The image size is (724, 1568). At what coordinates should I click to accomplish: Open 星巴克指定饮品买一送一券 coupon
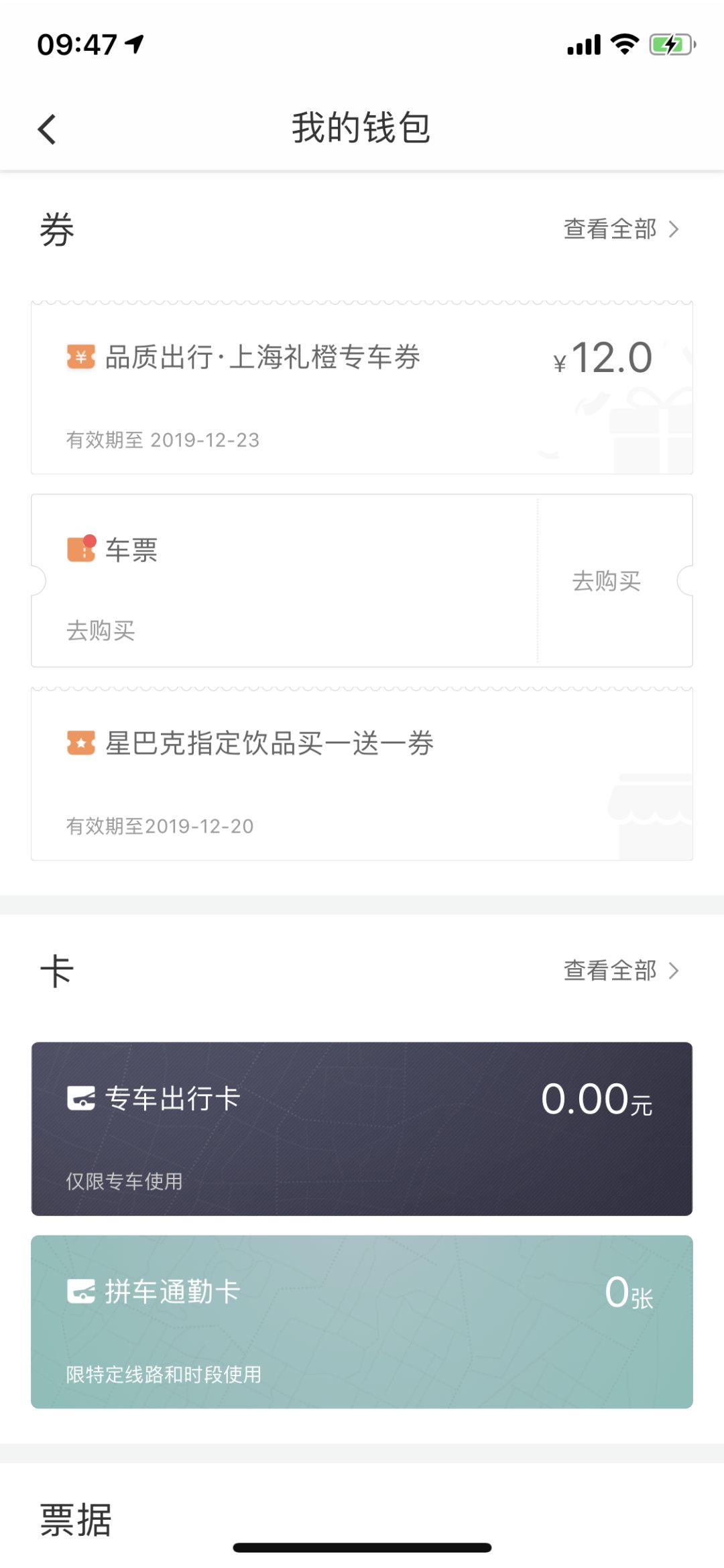tap(362, 774)
